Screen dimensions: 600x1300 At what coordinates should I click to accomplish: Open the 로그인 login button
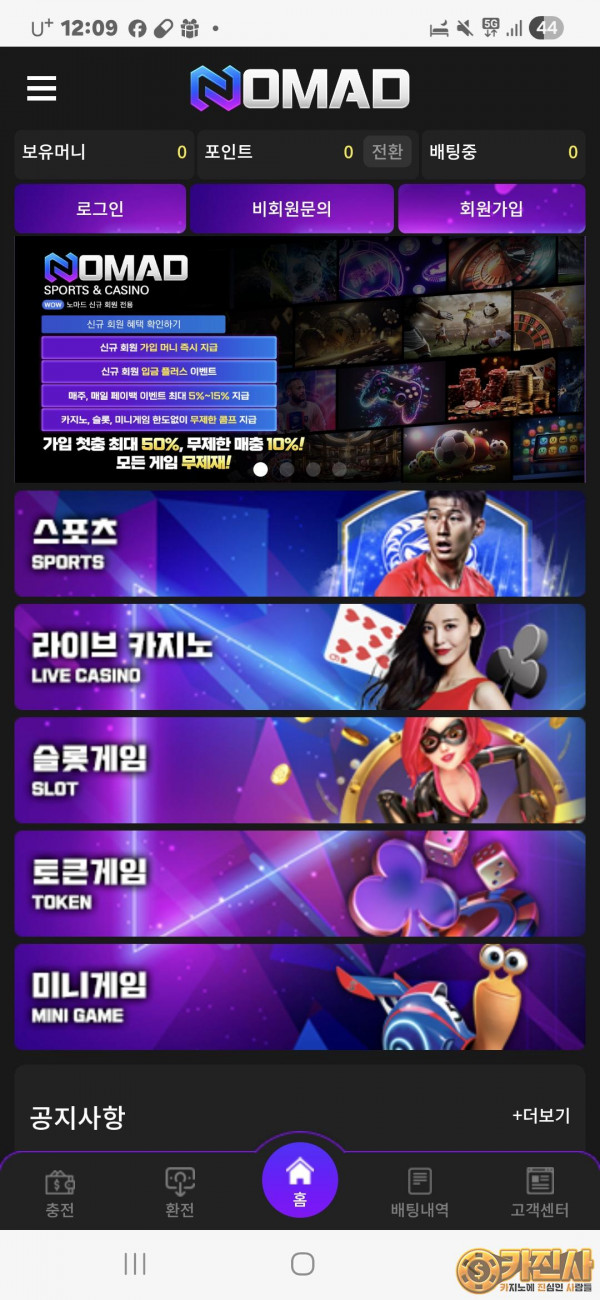(x=100, y=209)
